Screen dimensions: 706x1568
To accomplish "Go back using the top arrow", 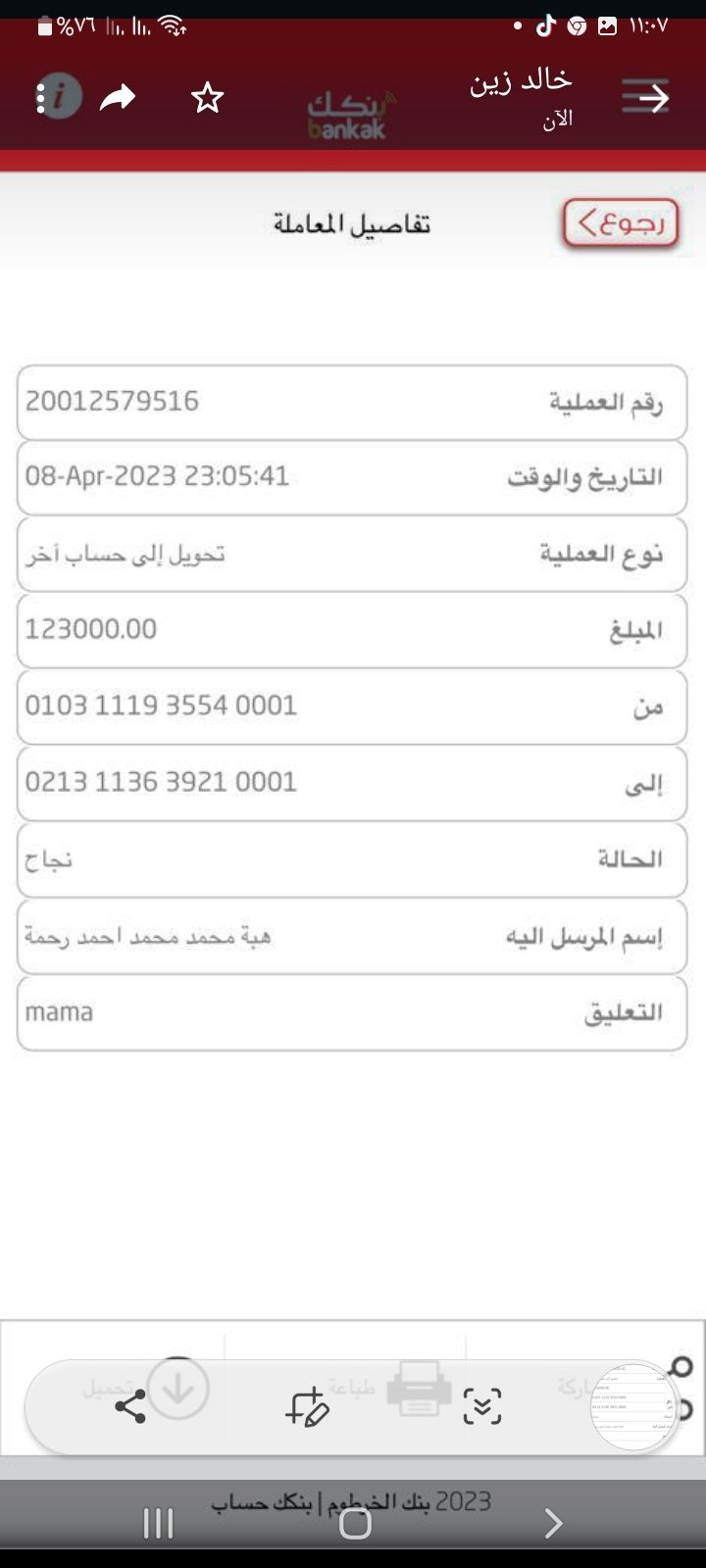I will [645, 97].
